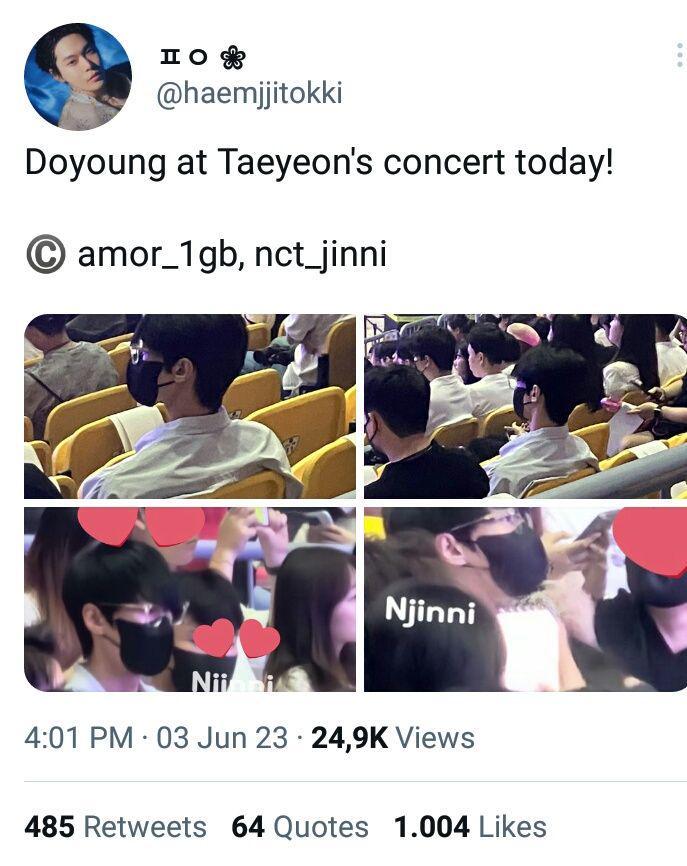View the 64 Quotes list
The image size is (687, 866).
tap(299, 827)
